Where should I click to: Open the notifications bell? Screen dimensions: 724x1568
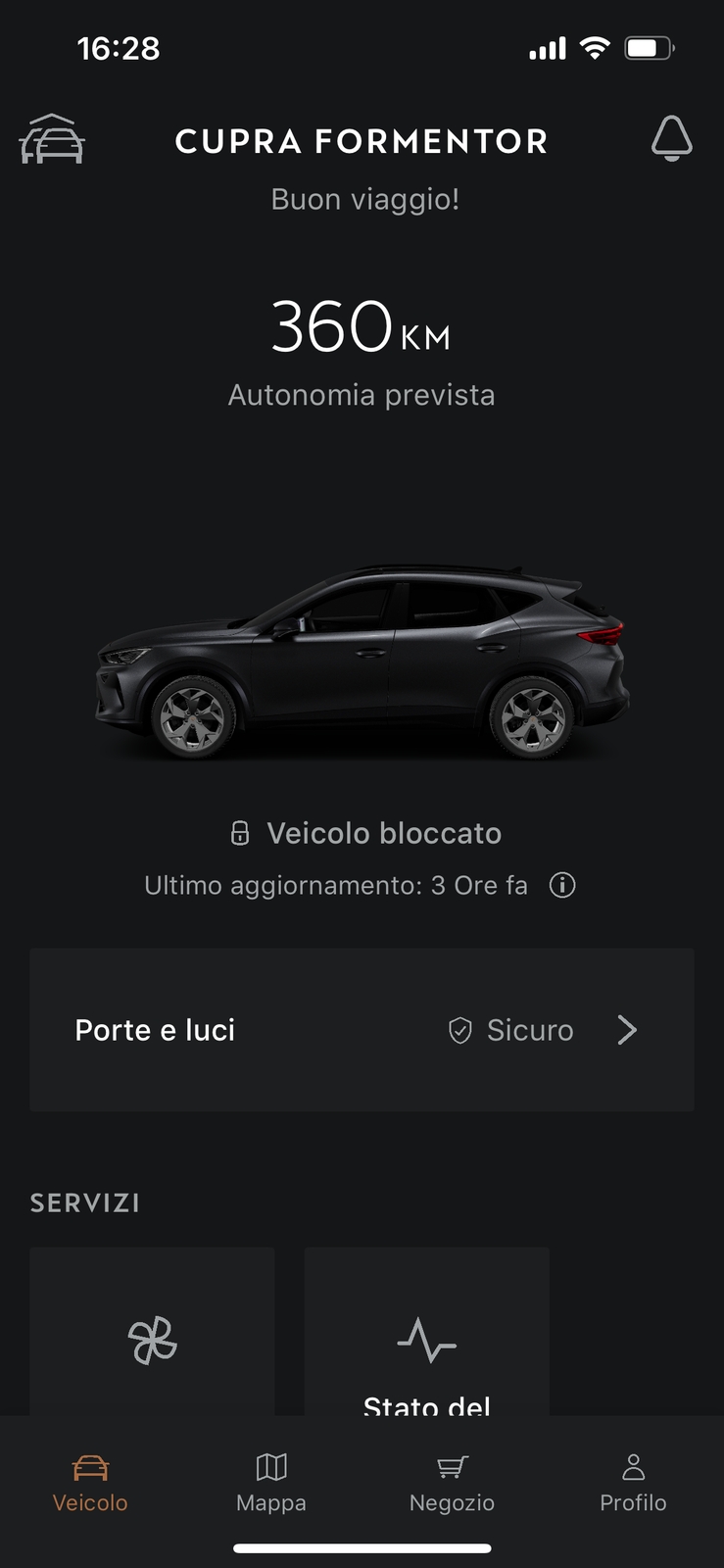tap(671, 138)
